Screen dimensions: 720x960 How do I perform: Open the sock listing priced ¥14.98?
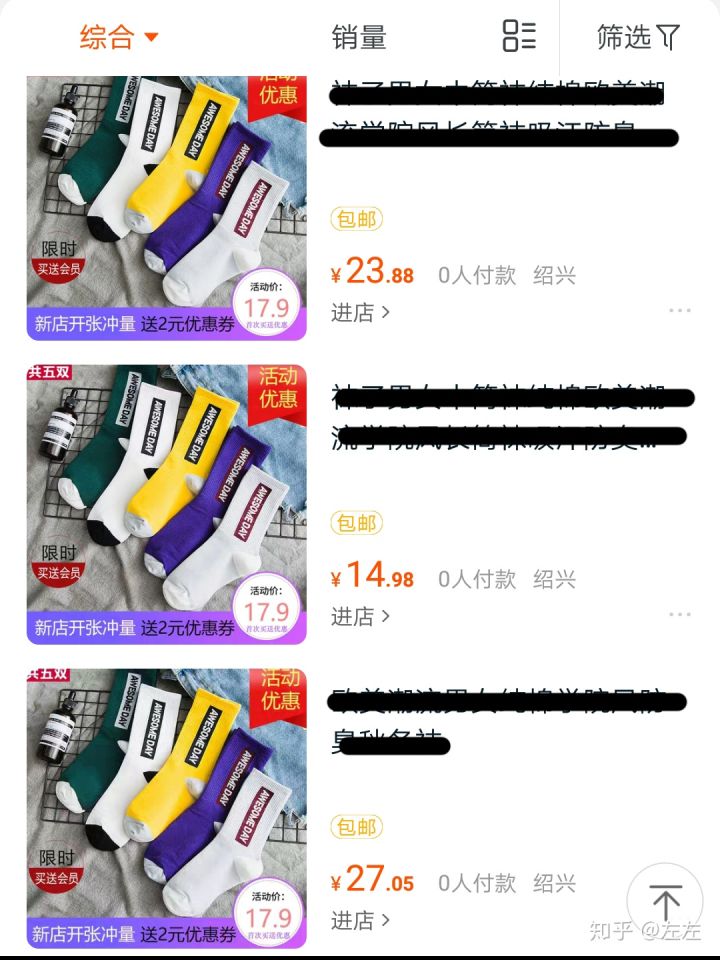(x=166, y=505)
